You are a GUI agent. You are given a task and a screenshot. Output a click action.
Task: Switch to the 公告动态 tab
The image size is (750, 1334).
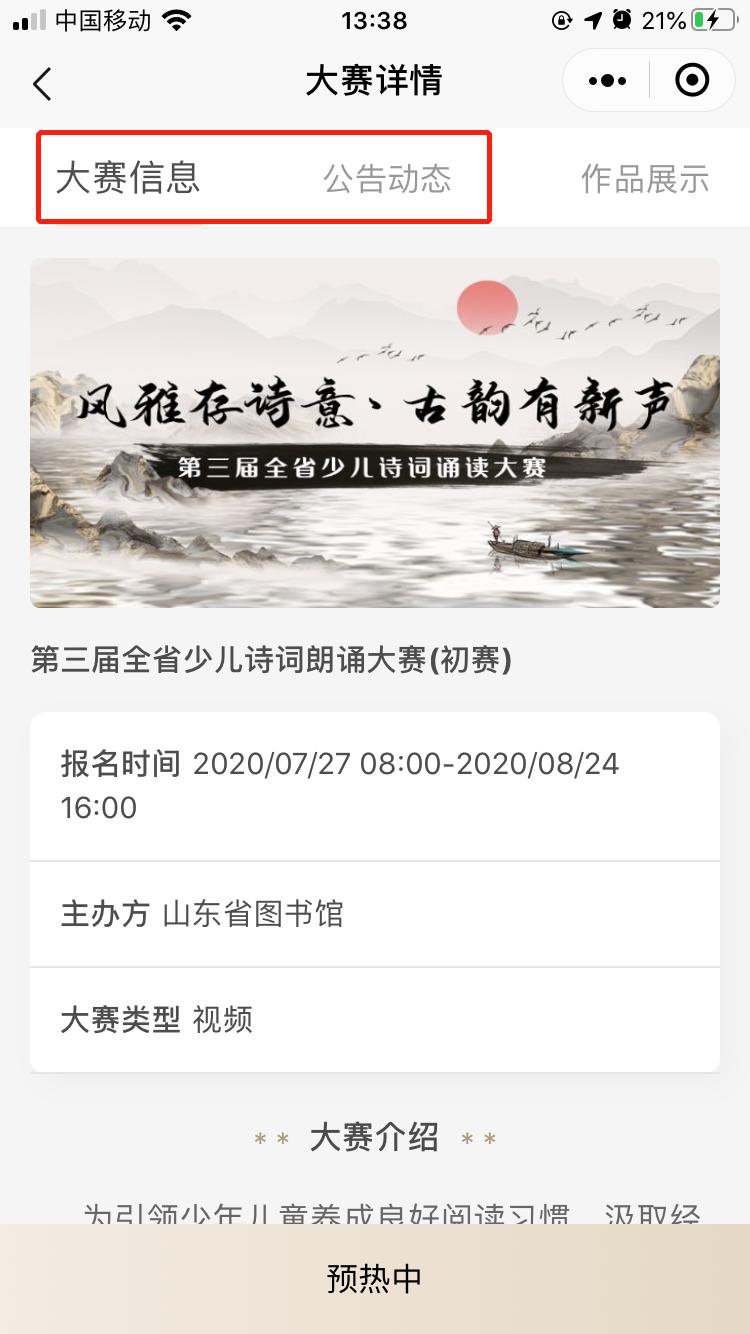[x=386, y=178]
